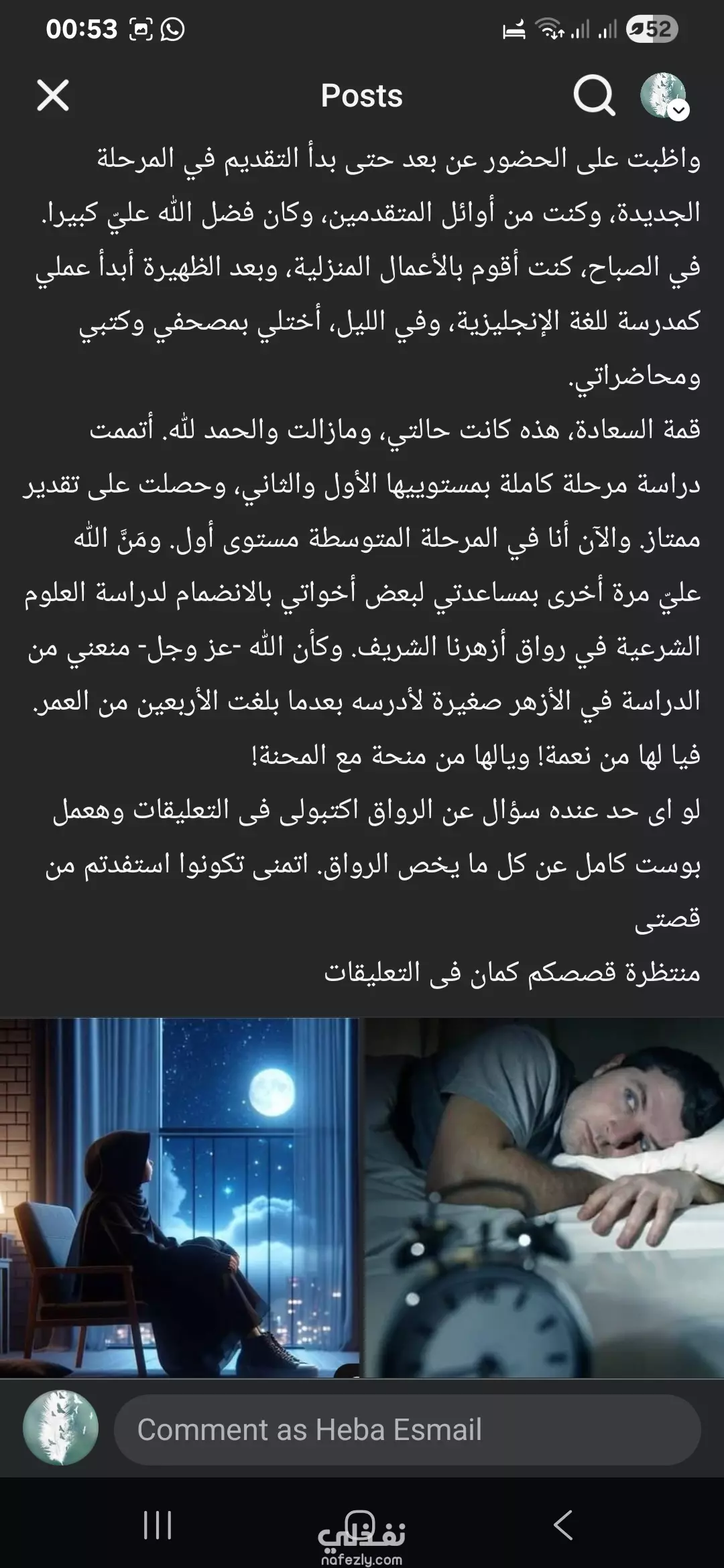The height and width of the screenshot is (1568, 724).
Task: Tap the Comment as Heba Esmail field
Action: click(408, 1429)
